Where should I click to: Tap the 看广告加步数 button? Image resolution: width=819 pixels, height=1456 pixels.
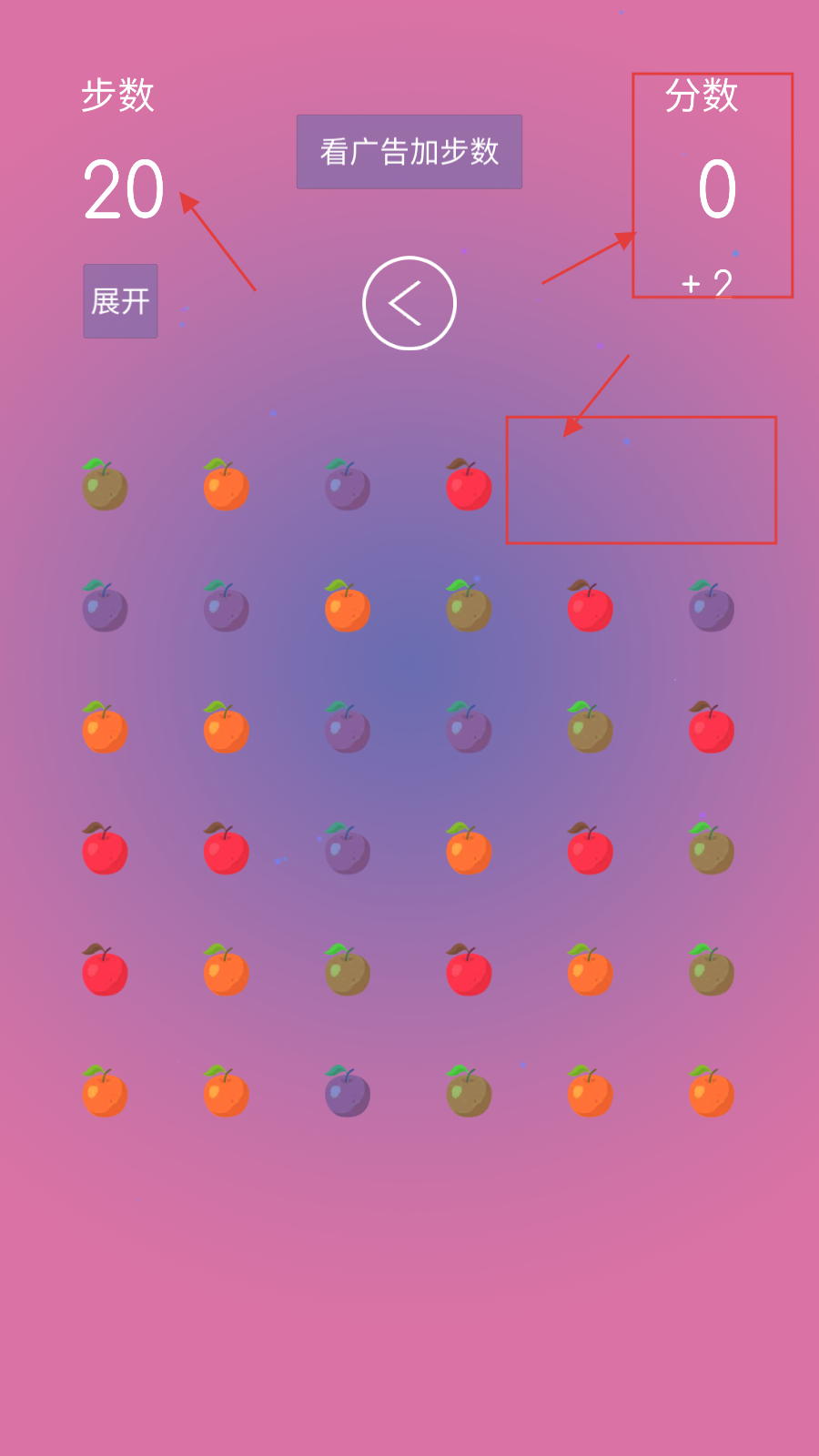(x=409, y=152)
